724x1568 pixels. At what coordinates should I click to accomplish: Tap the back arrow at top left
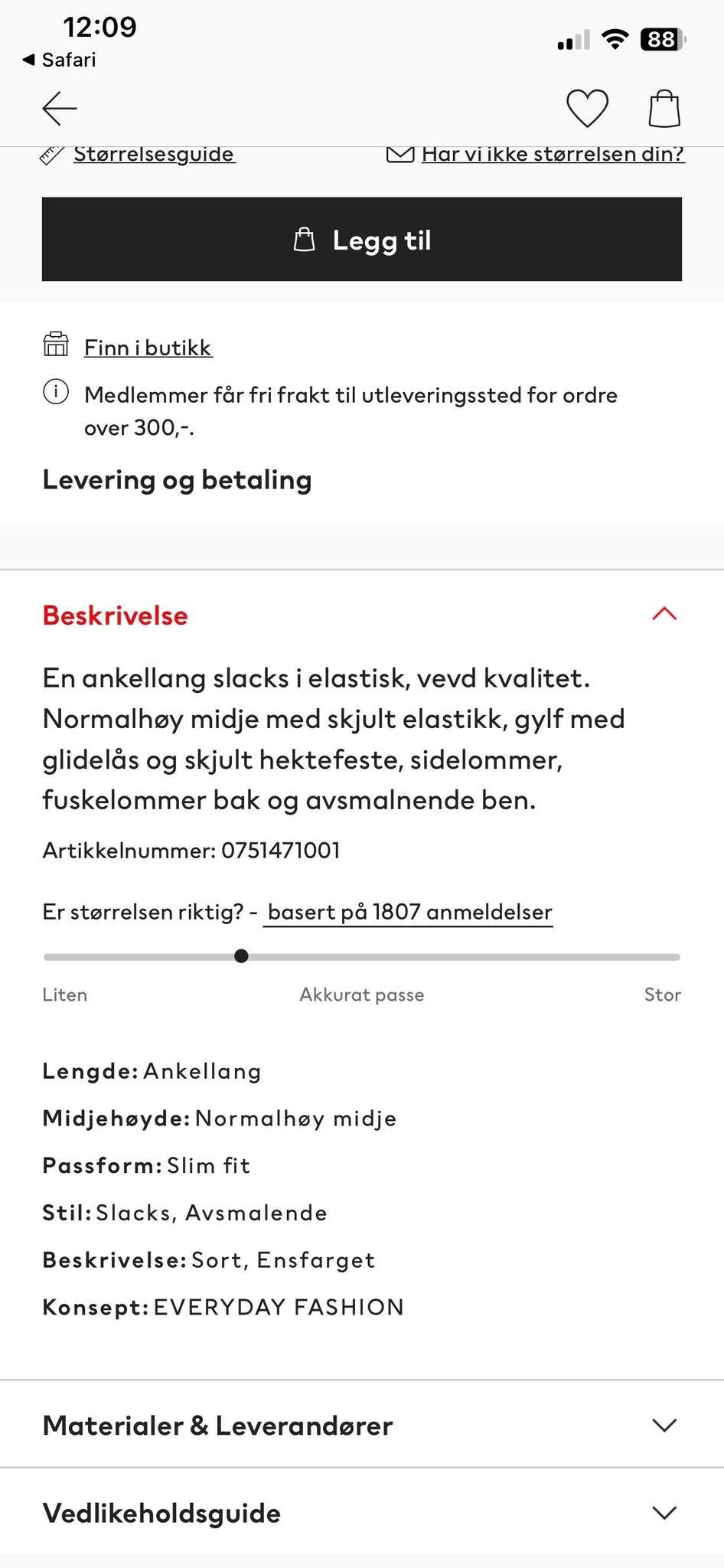click(x=58, y=109)
